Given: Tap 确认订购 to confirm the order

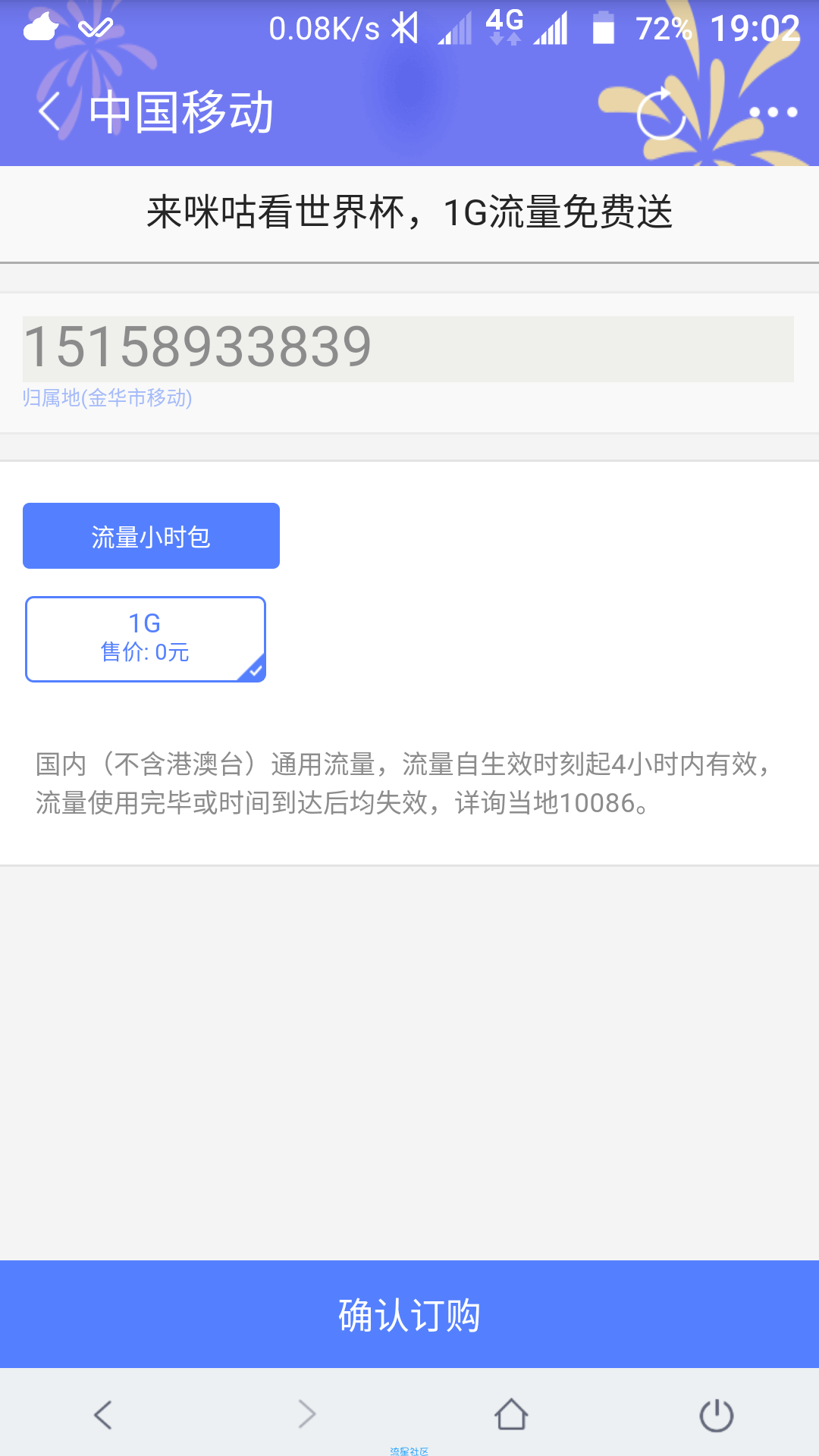Looking at the screenshot, I should [x=409, y=1314].
